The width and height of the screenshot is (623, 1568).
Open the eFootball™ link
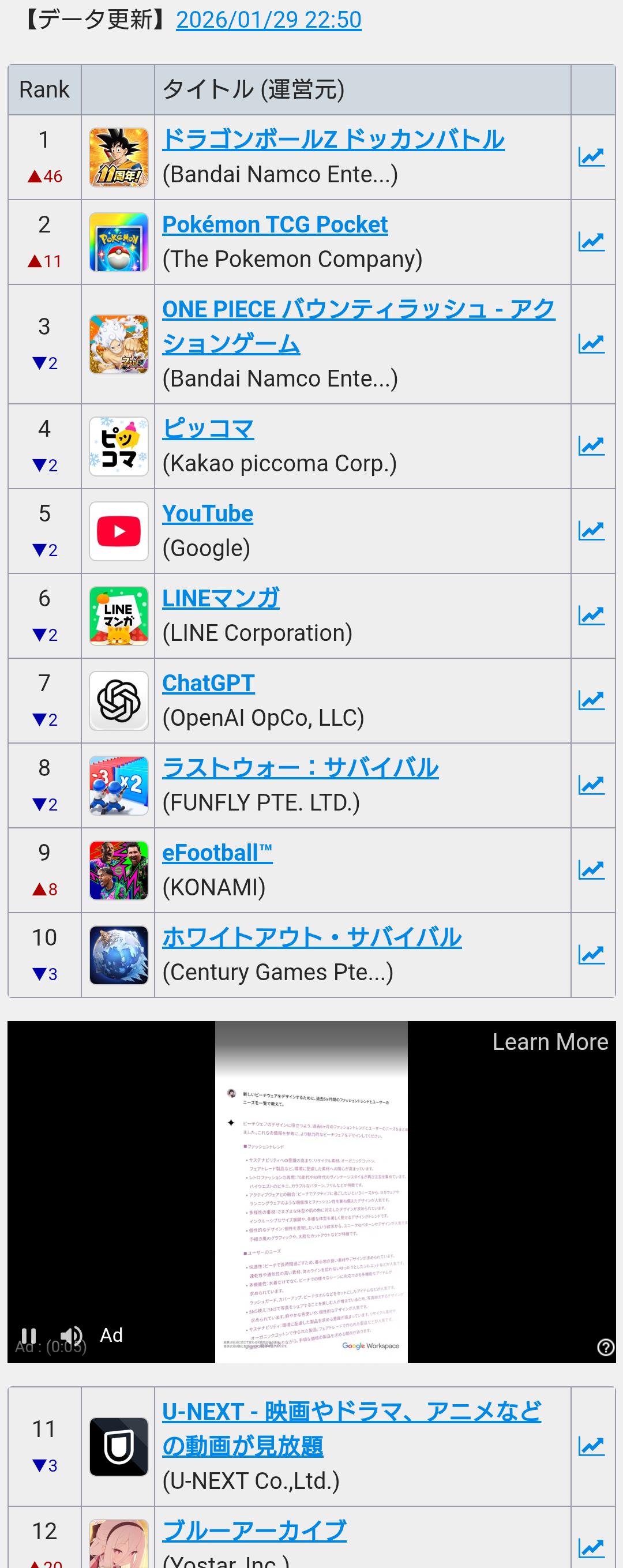(216, 853)
